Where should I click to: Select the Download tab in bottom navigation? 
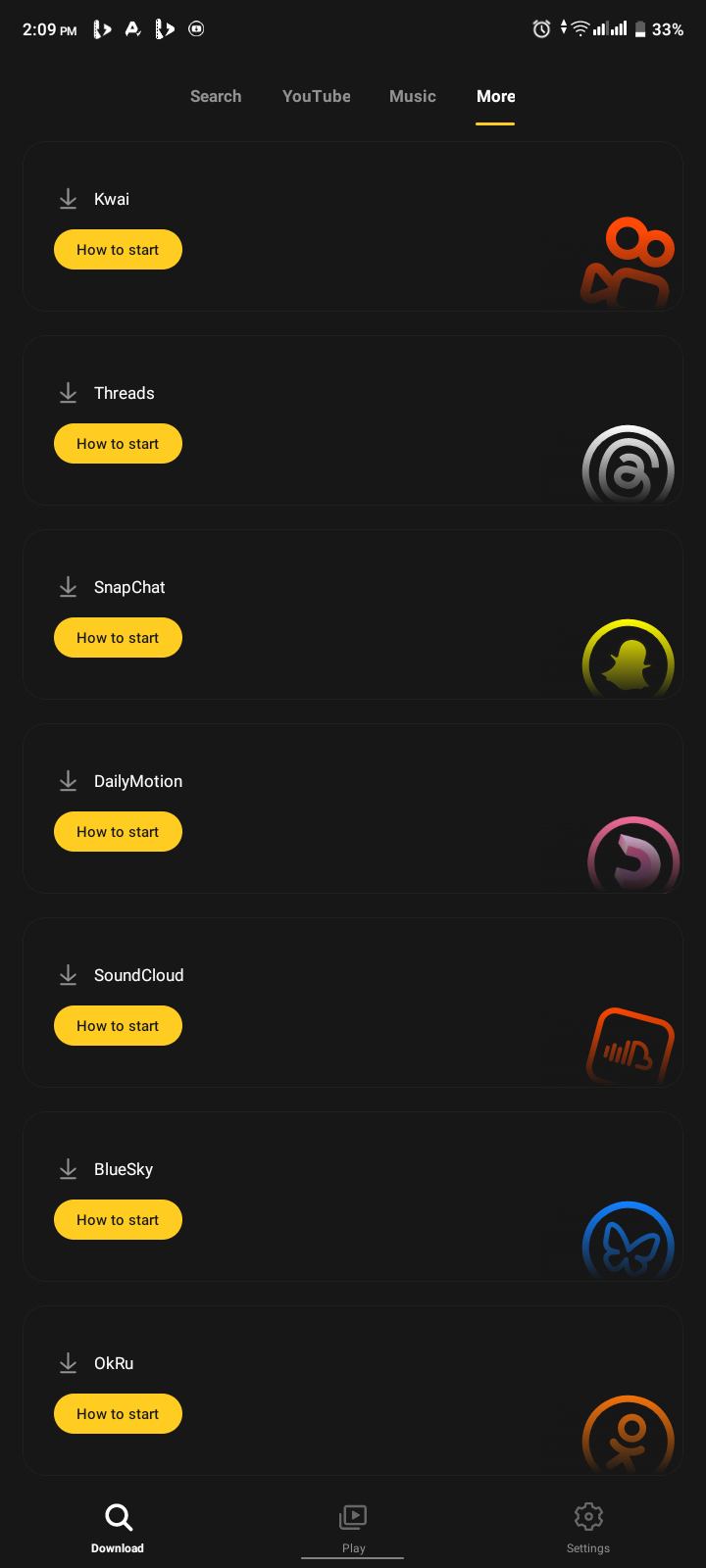[118, 1527]
